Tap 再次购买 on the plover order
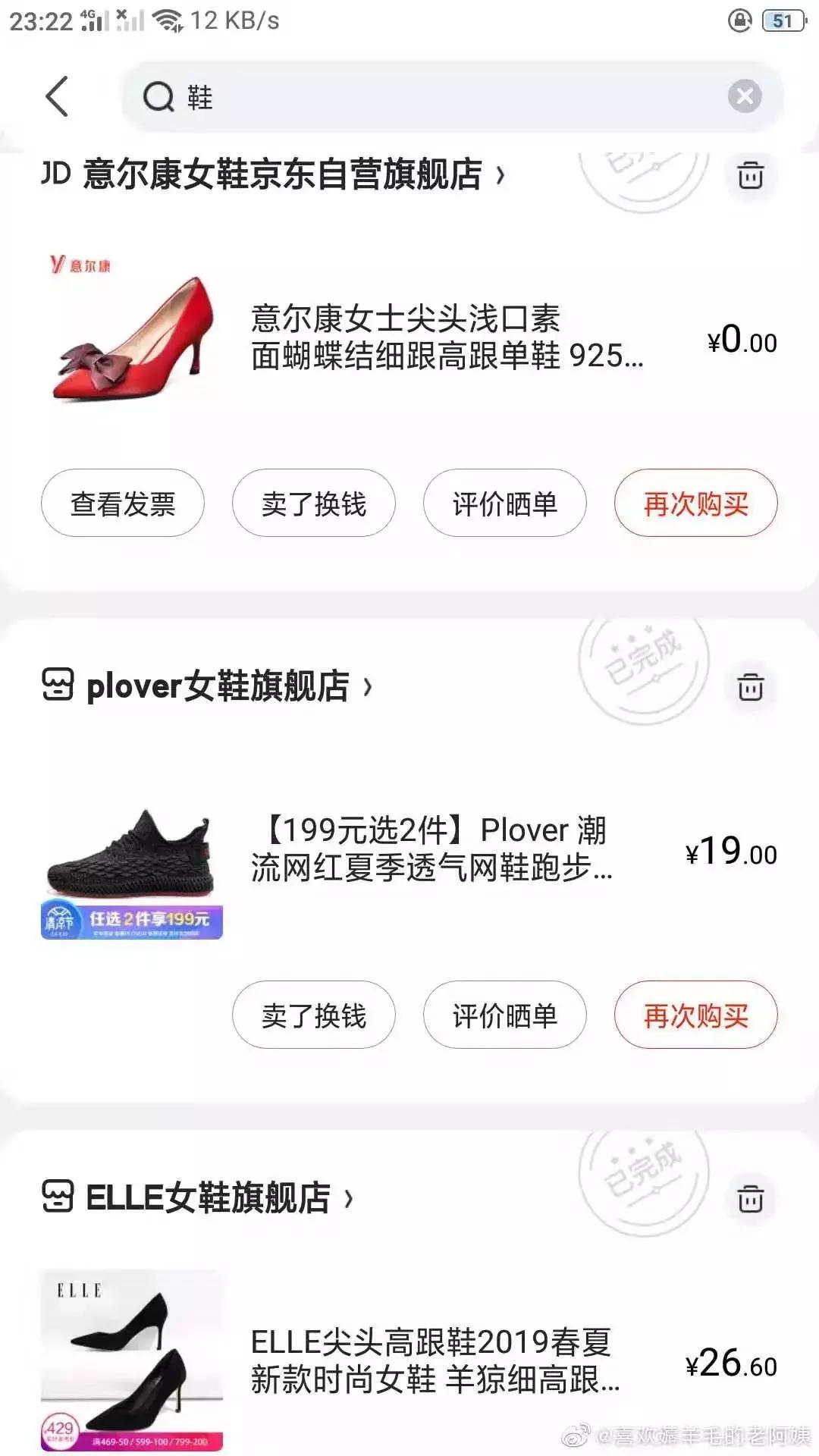The width and height of the screenshot is (819, 1456). click(x=696, y=1015)
